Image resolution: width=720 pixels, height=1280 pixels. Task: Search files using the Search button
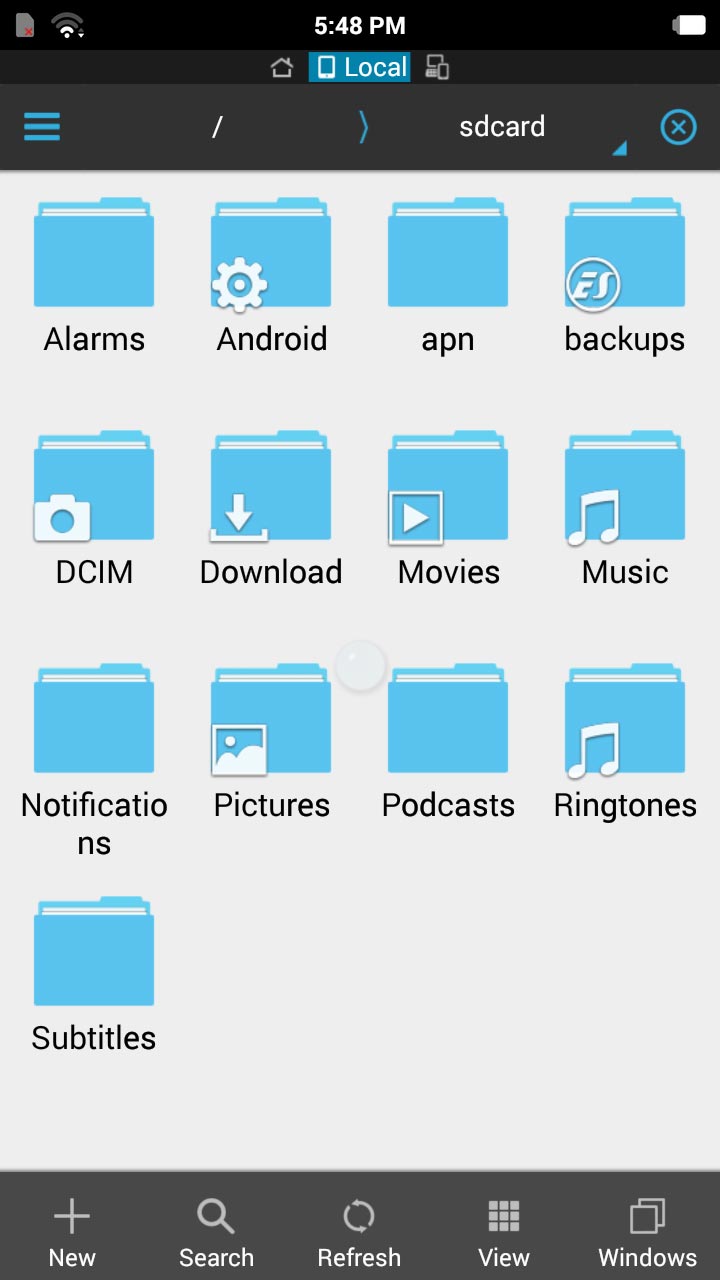tap(216, 1230)
